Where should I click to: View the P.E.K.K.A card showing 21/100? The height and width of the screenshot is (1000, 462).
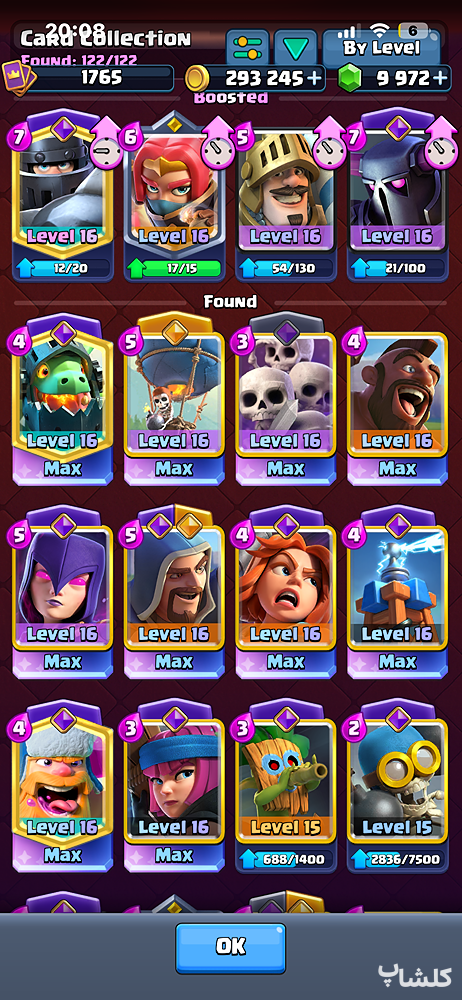pyautogui.click(x=398, y=196)
